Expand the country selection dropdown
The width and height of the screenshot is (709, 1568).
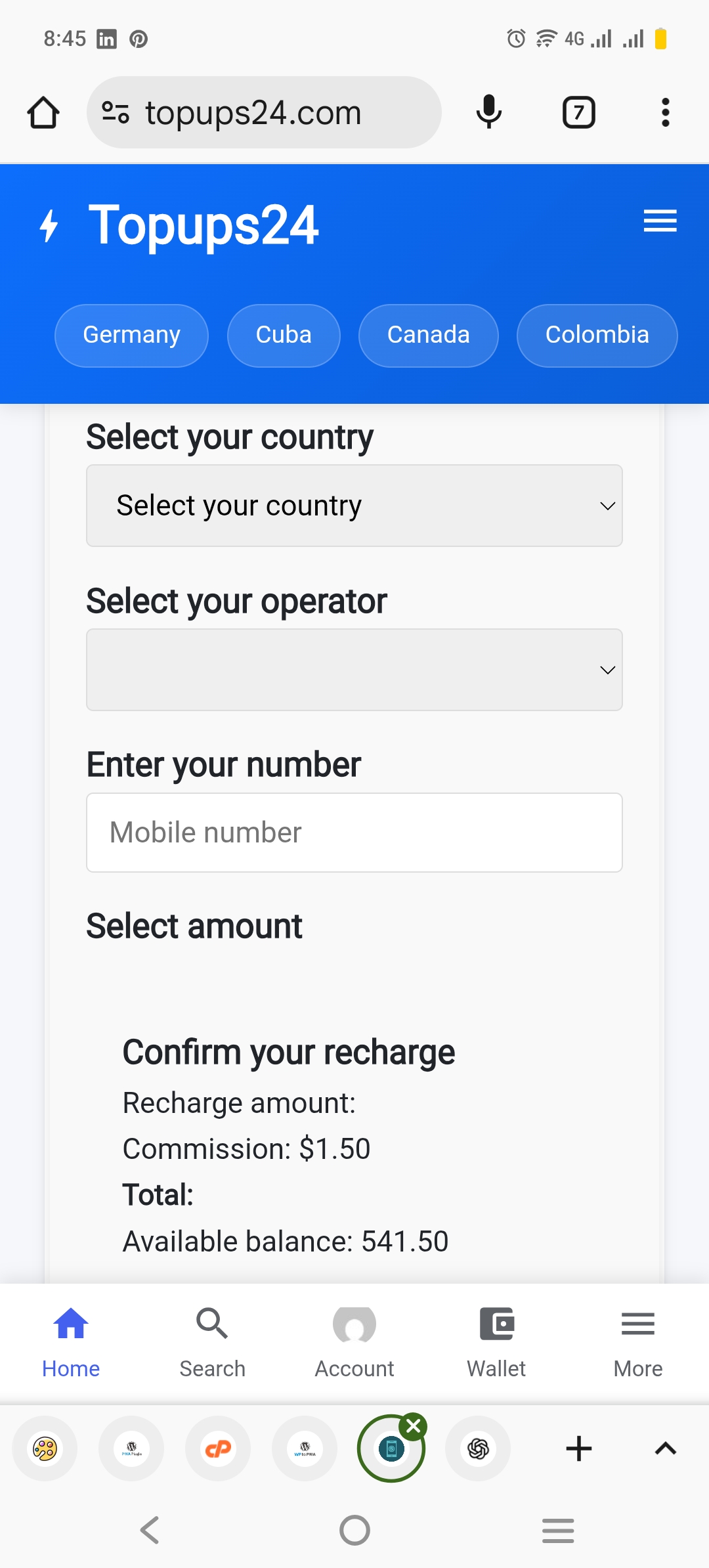click(x=354, y=506)
